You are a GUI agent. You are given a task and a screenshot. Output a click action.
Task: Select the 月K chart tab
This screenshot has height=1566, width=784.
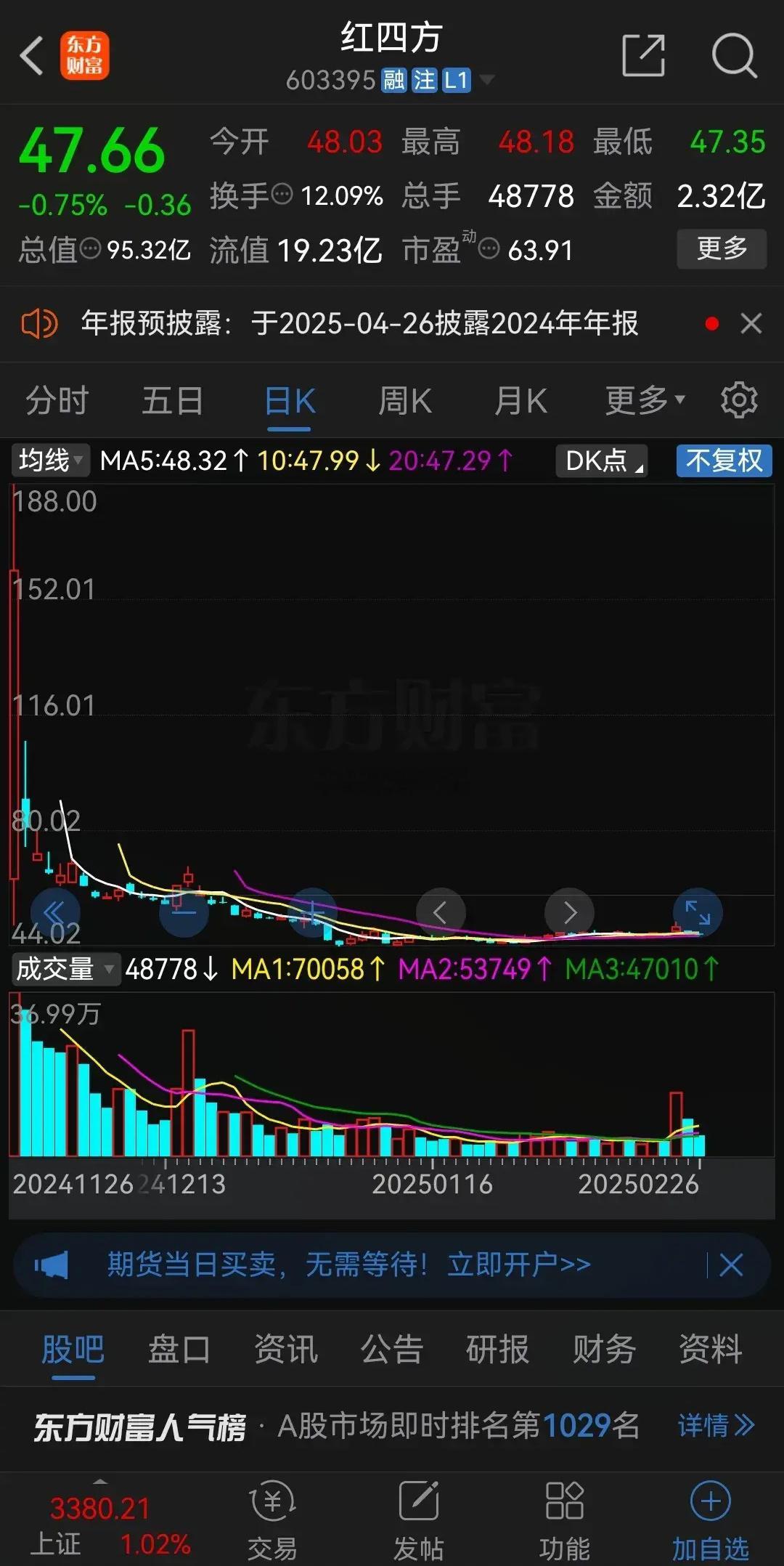520,401
